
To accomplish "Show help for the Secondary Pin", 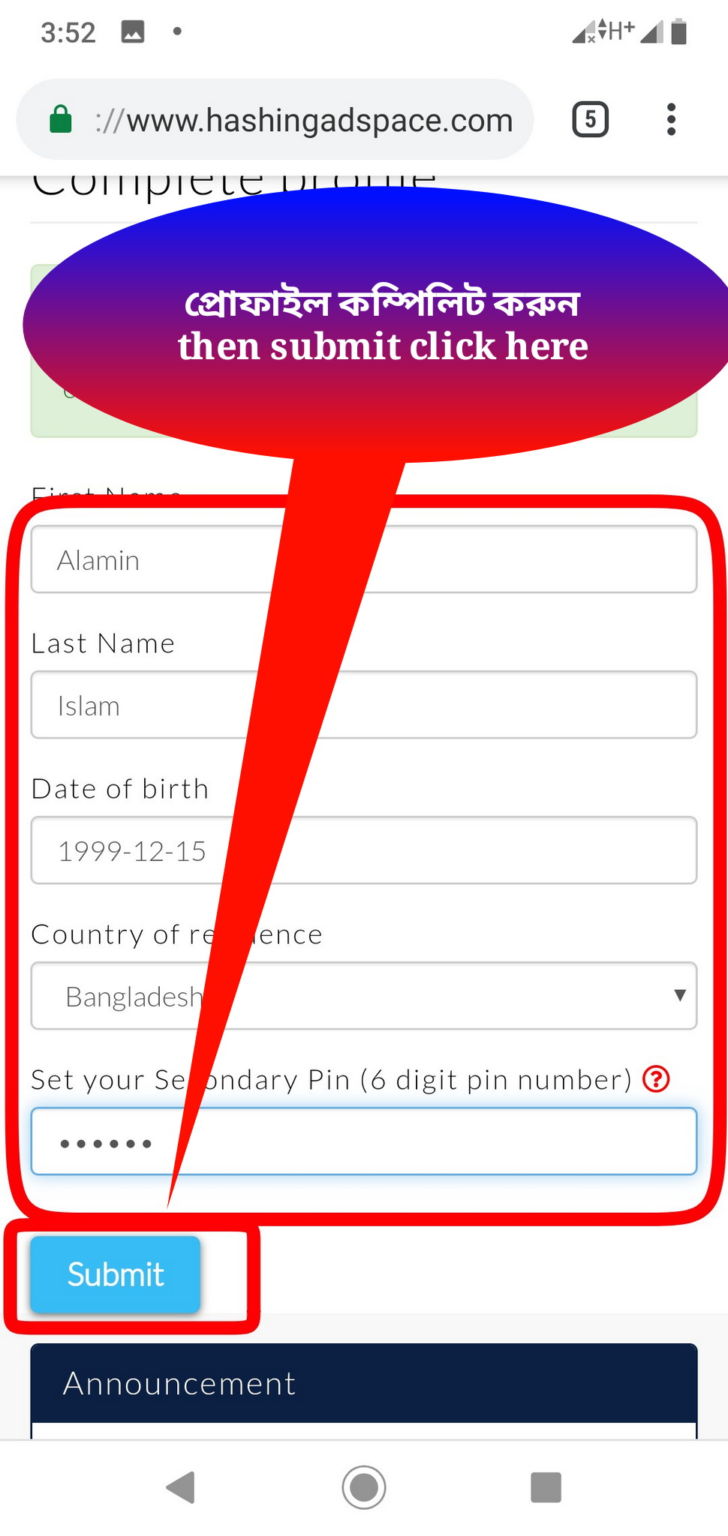I will click(x=656, y=1080).
